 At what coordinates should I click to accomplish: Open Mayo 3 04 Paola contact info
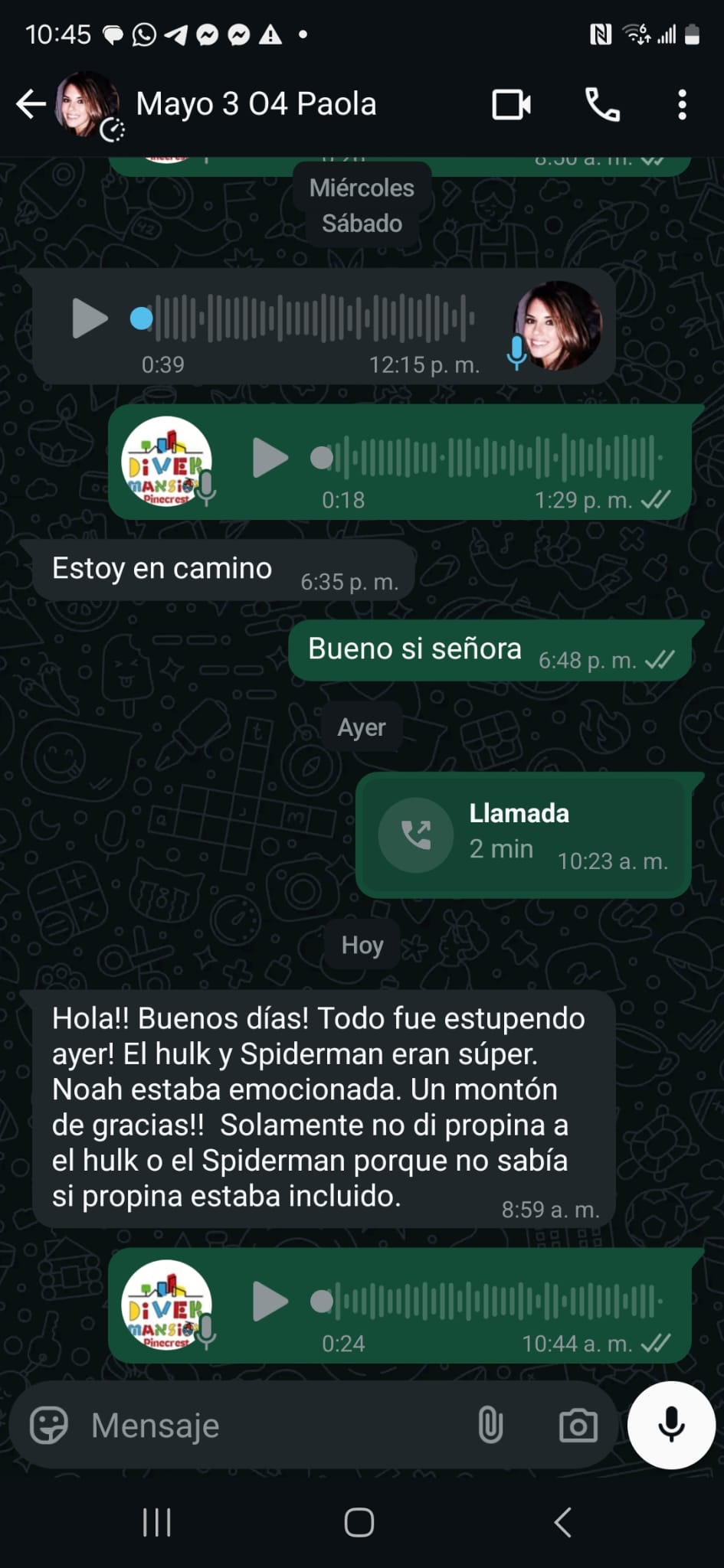point(256,104)
